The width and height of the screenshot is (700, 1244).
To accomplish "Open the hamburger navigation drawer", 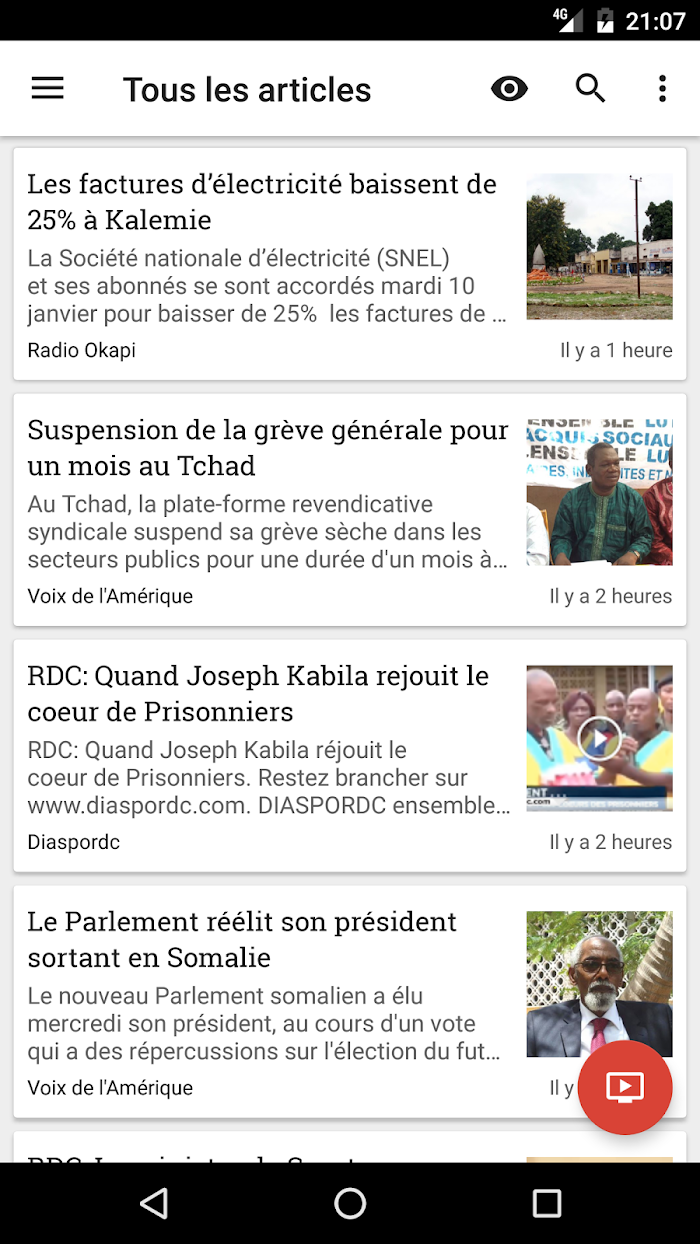I will pyautogui.click(x=47, y=89).
